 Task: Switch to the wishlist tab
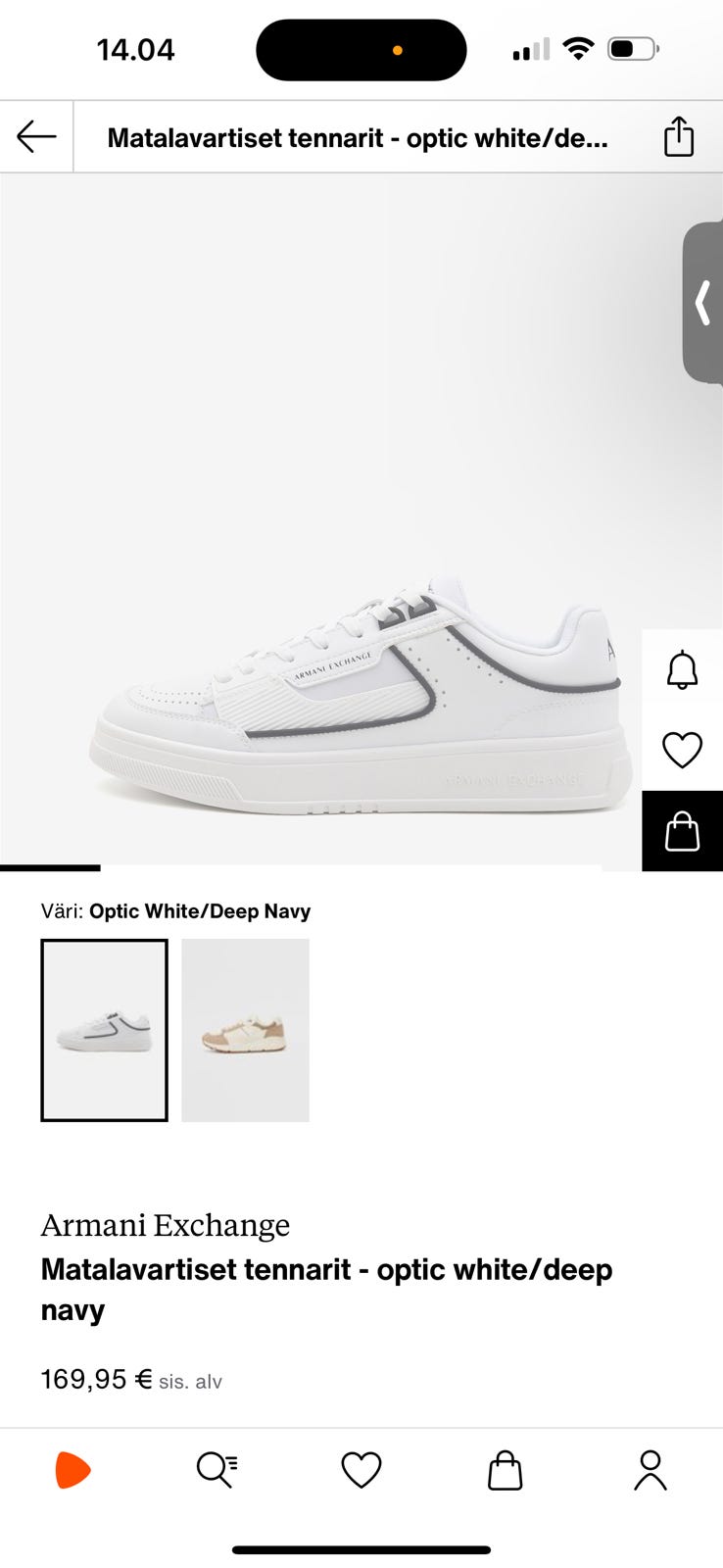pyautogui.click(x=361, y=1470)
